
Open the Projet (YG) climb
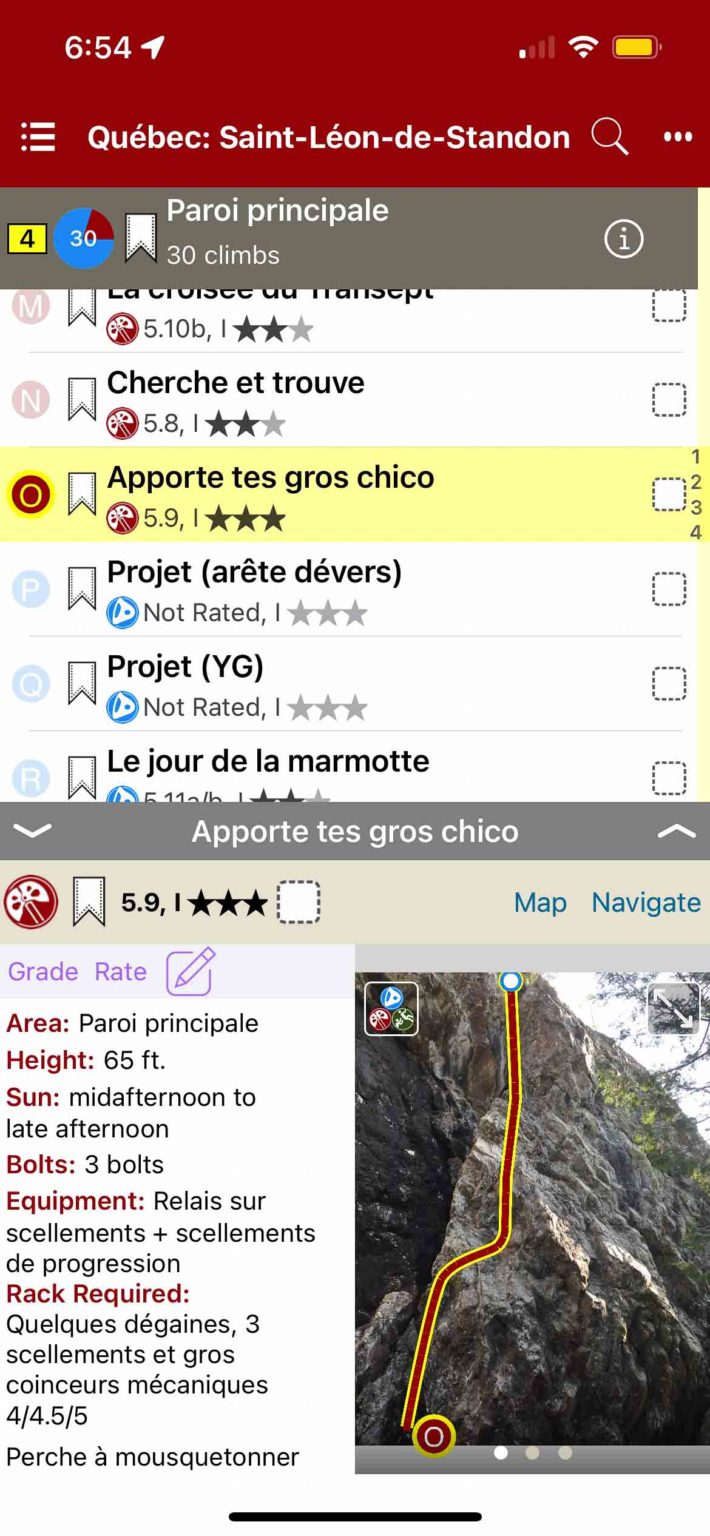coord(185,666)
